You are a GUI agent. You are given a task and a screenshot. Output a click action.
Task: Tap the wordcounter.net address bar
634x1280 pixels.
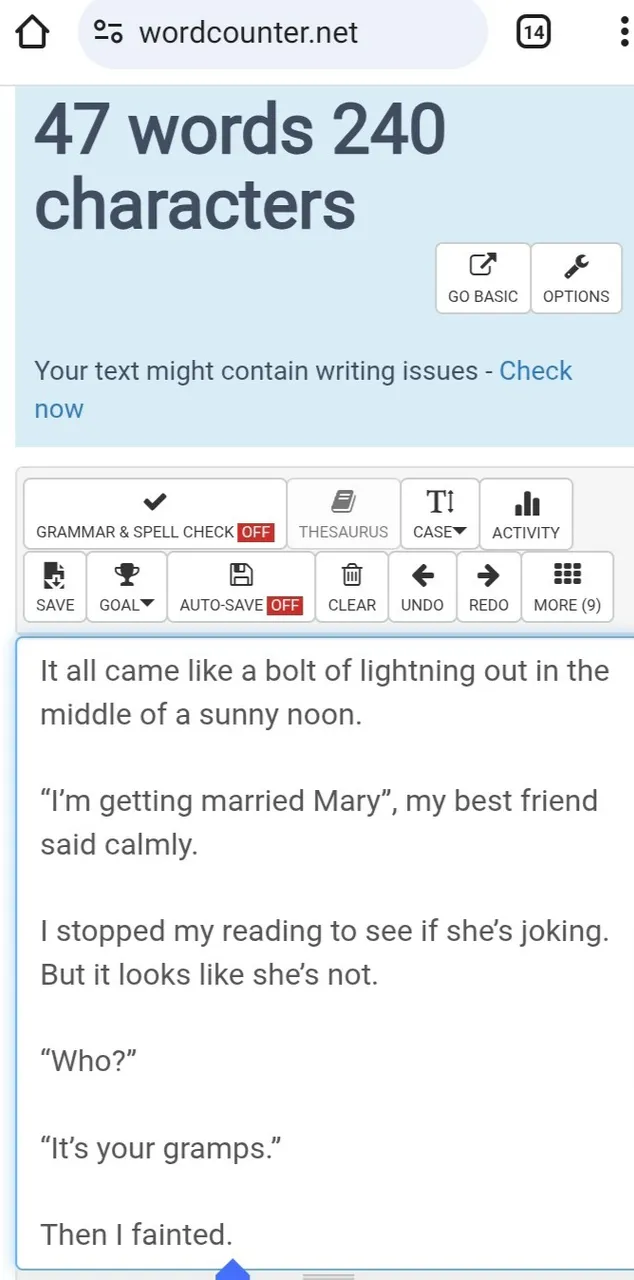282,33
